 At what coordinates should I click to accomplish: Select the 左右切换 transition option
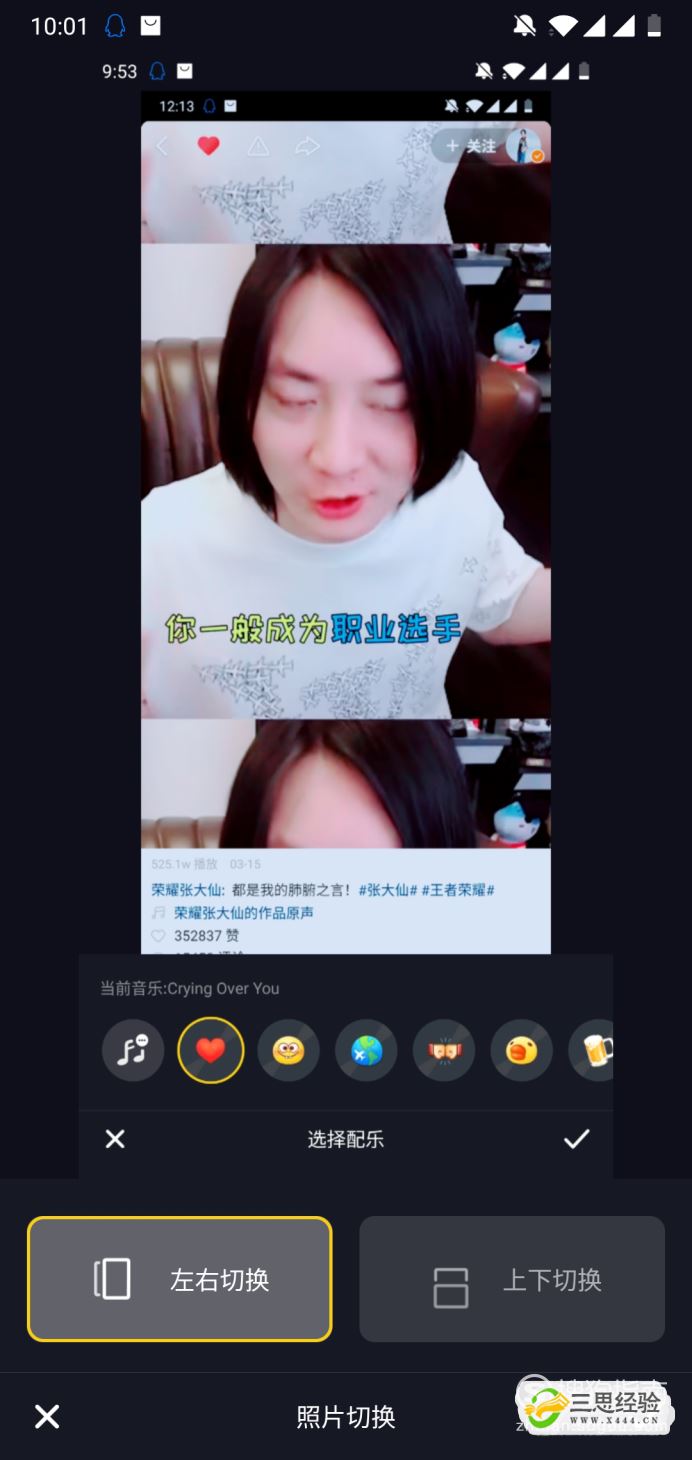click(x=180, y=1278)
